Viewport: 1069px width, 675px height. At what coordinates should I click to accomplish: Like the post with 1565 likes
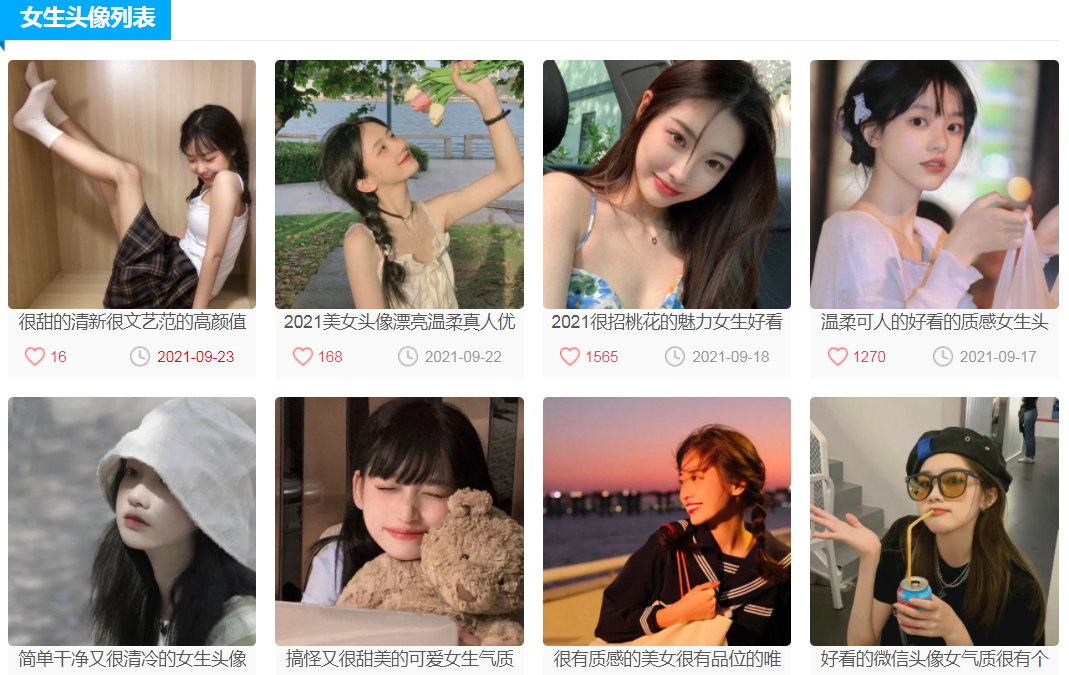[x=570, y=357]
